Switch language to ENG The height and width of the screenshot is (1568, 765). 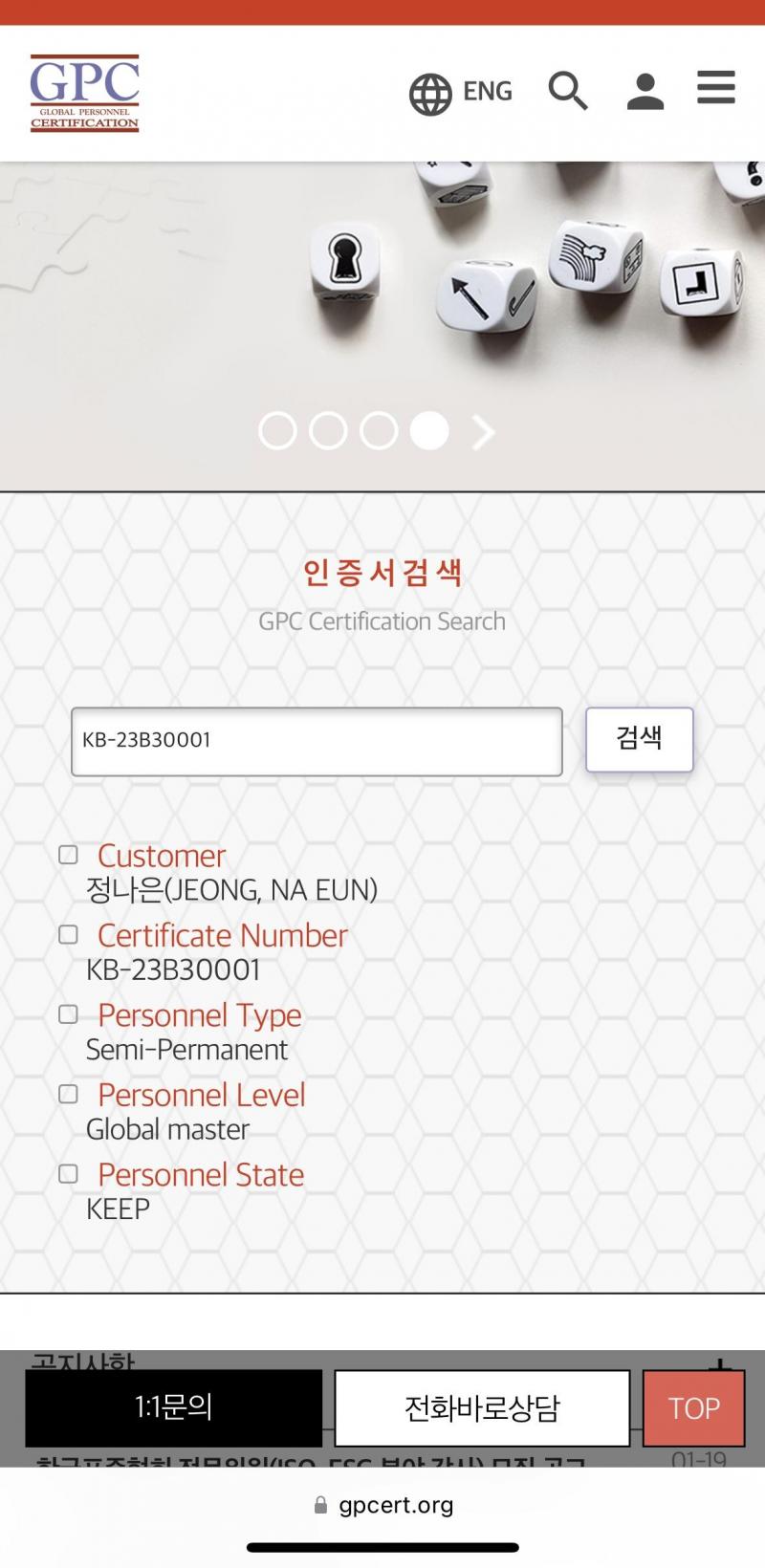pos(461,92)
